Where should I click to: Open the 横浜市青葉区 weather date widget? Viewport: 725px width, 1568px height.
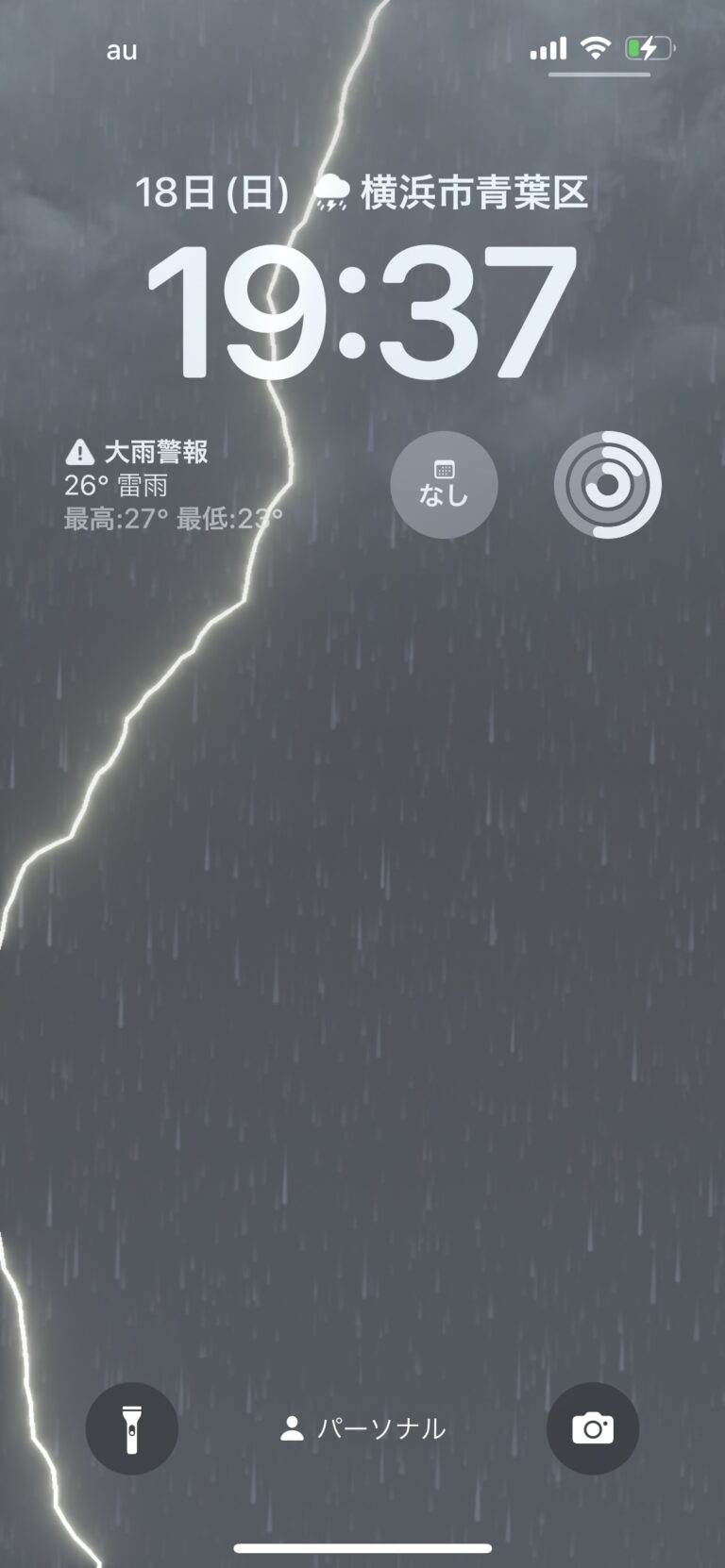point(362,192)
